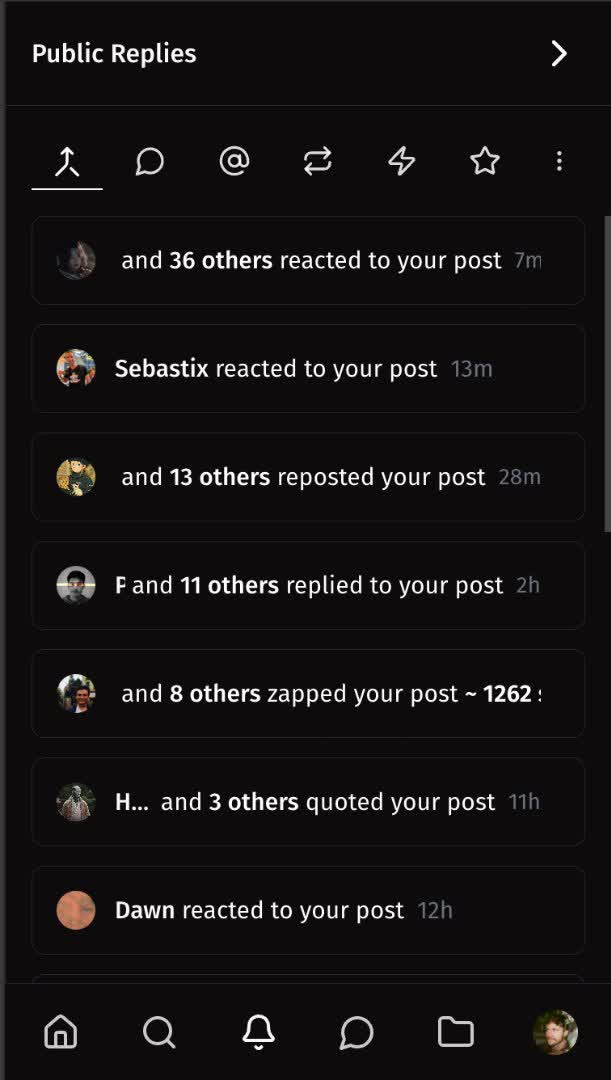
Task: Select the all notifications filter tab
Action: (x=67, y=161)
